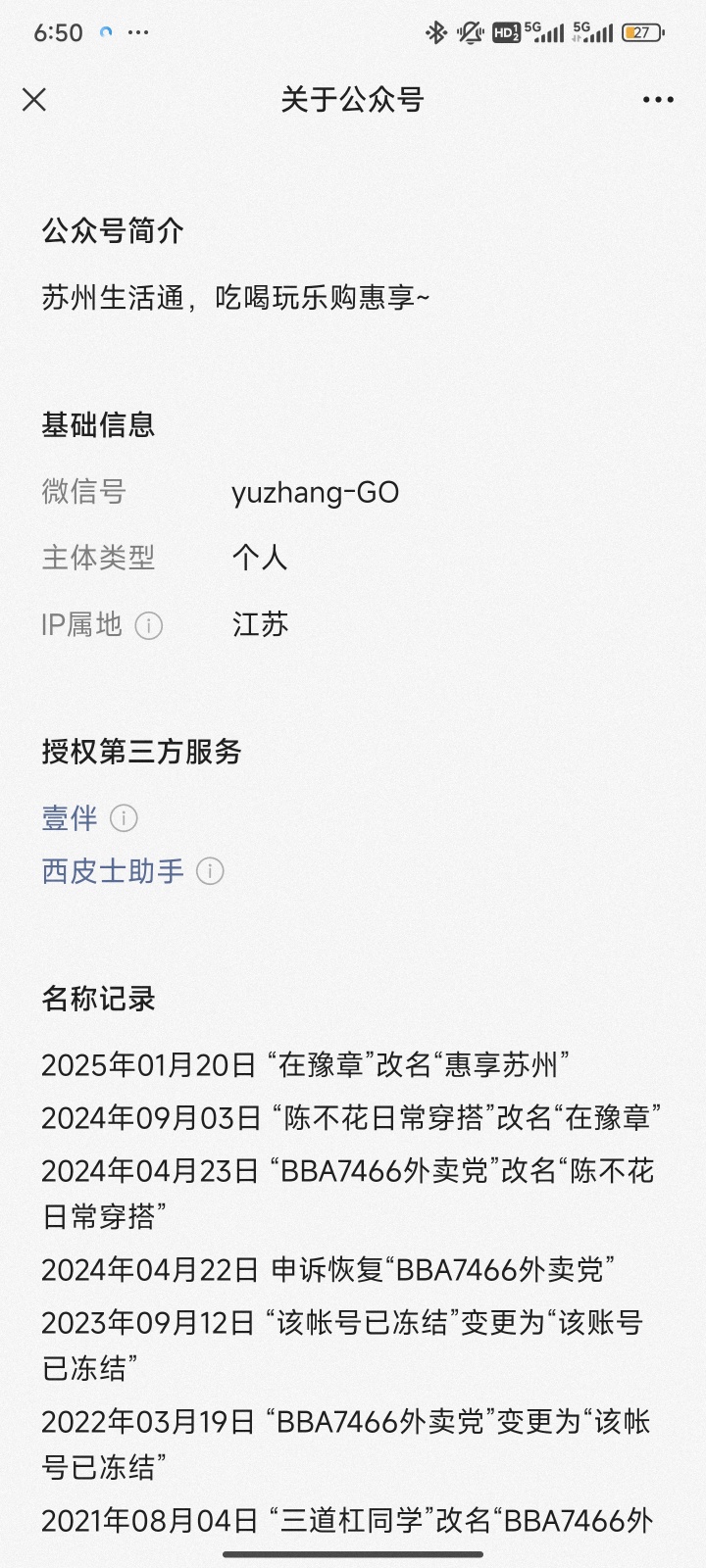This screenshot has width=706, height=1568.
Task: Close the 关于公众号 page
Action: point(34,100)
